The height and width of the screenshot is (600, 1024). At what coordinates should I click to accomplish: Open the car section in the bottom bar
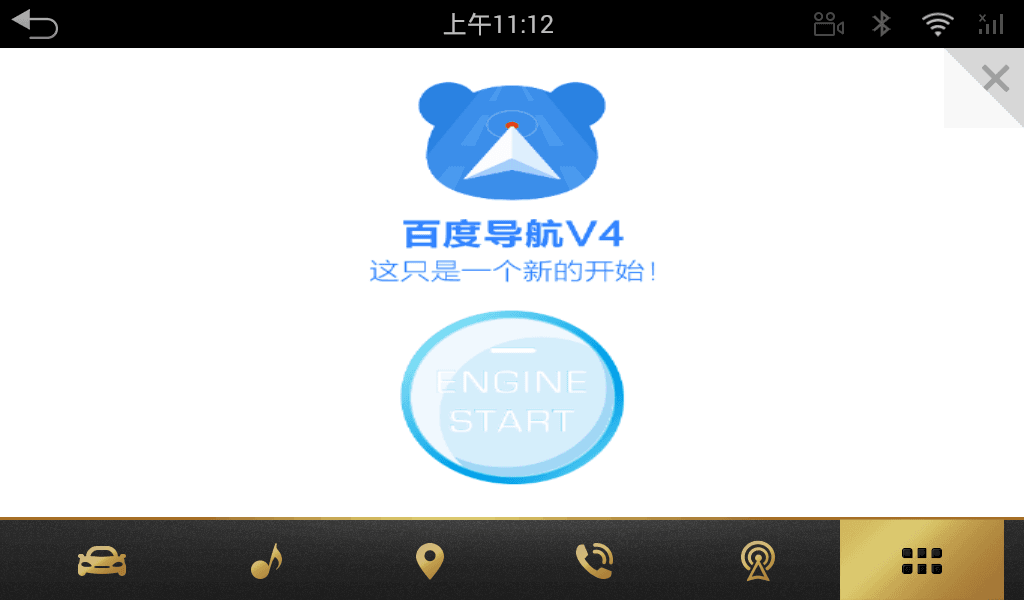[102, 561]
